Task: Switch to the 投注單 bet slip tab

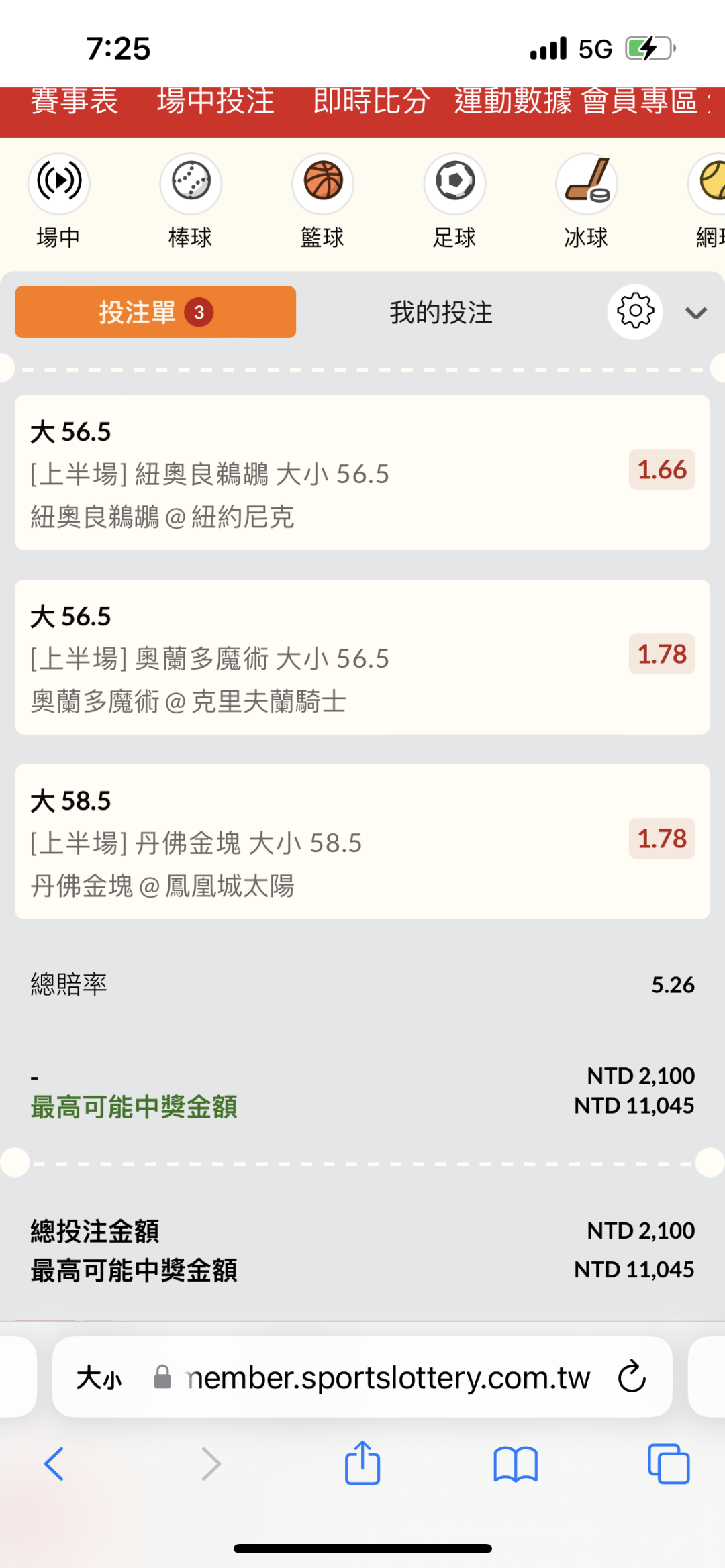Action: point(155,312)
